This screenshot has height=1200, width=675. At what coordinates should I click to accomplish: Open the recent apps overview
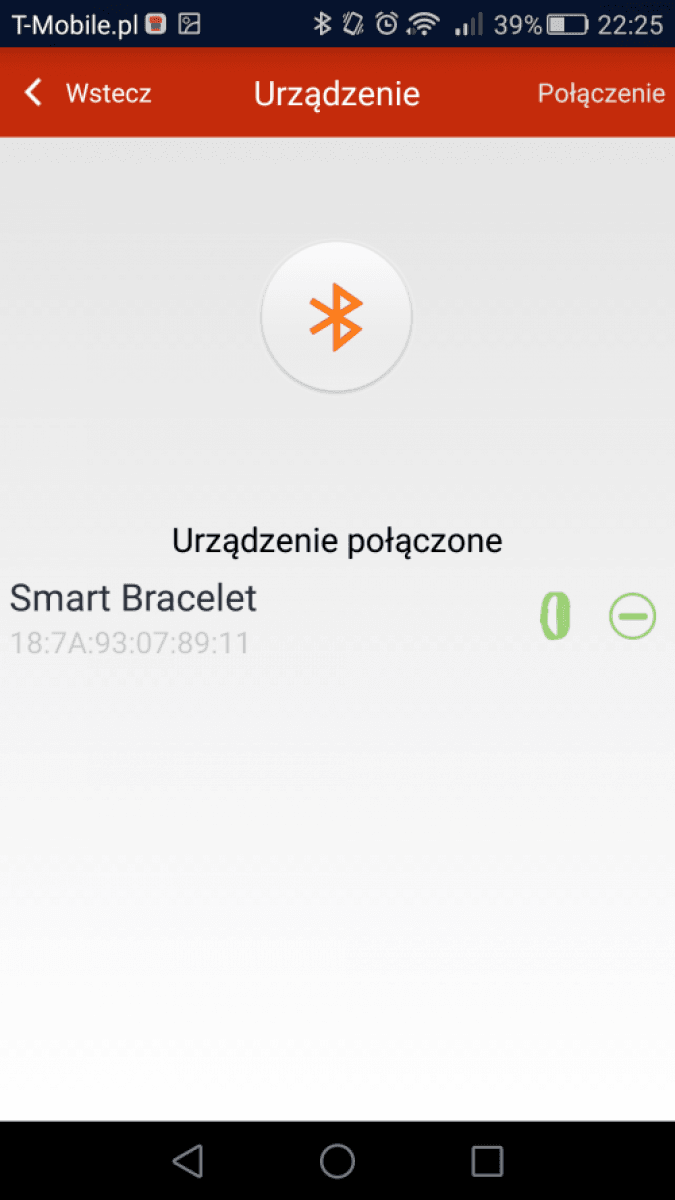pos(487,1160)
